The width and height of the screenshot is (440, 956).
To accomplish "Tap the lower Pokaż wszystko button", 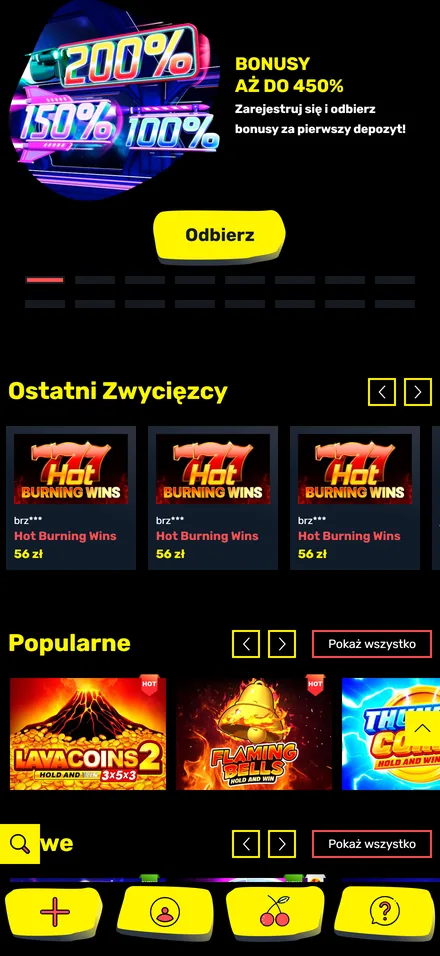I will [x=372, y=844].
